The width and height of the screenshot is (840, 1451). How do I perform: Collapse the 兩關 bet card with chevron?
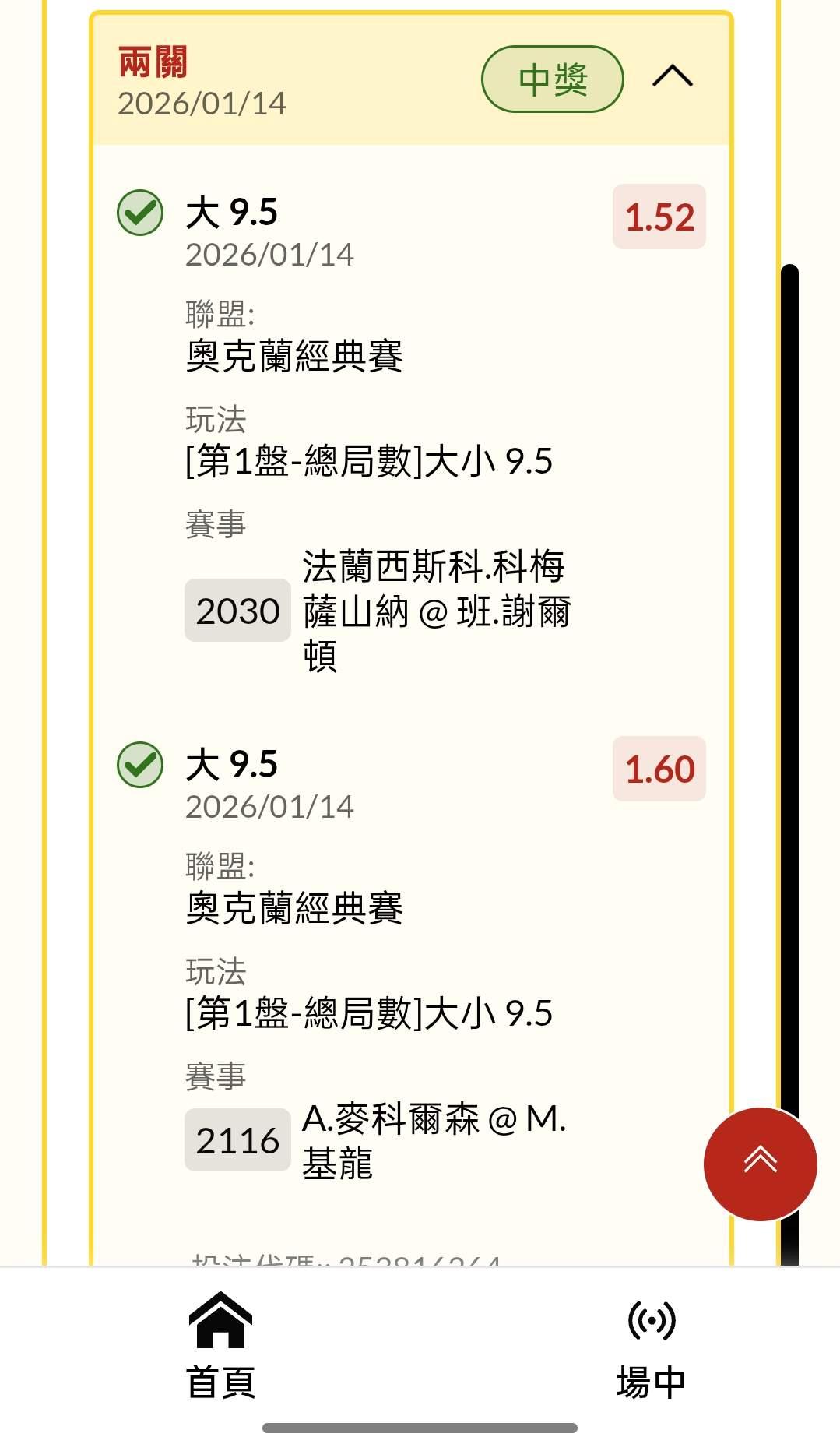(673, 77)
